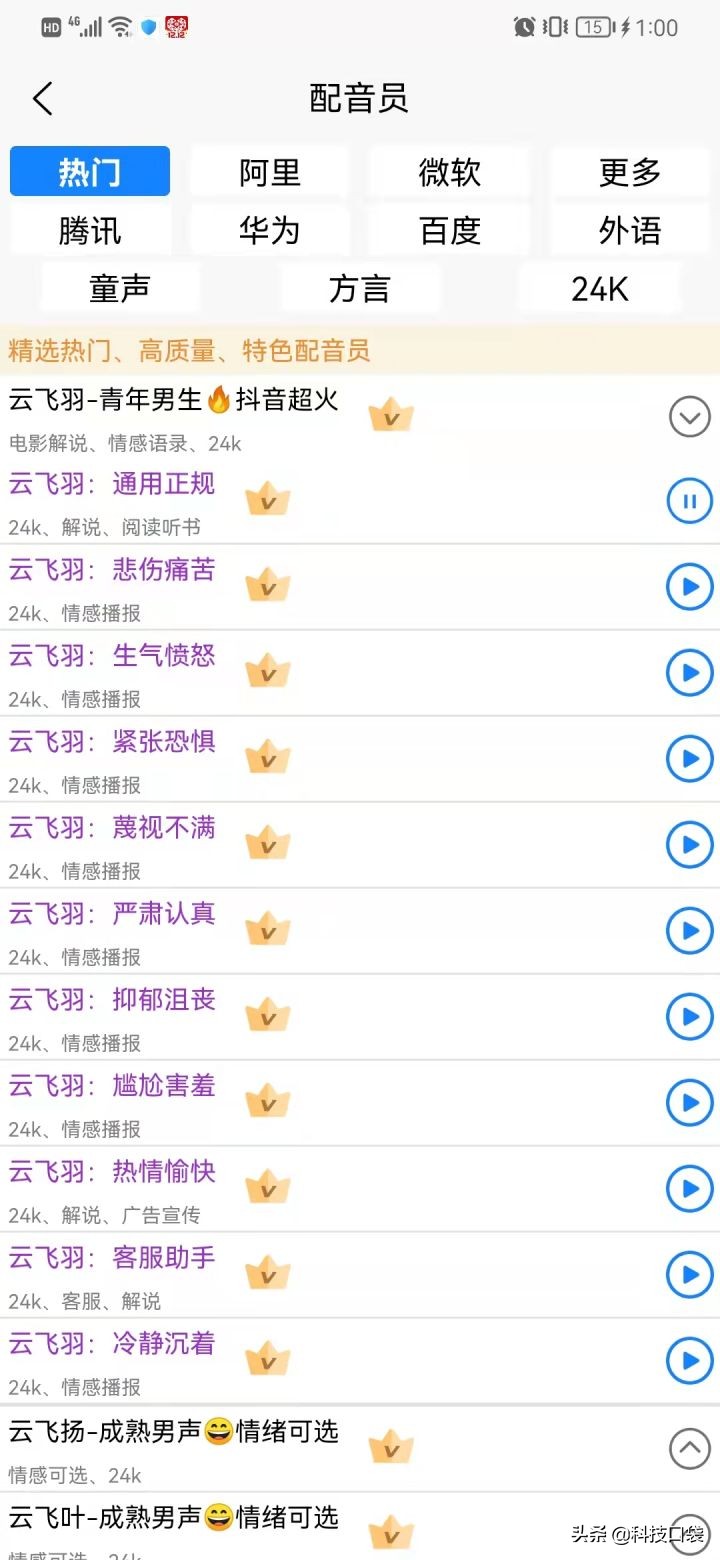Open the 更多 category for more providers
The height and width of the screenshot is (1560, 720).
point(629,172)
